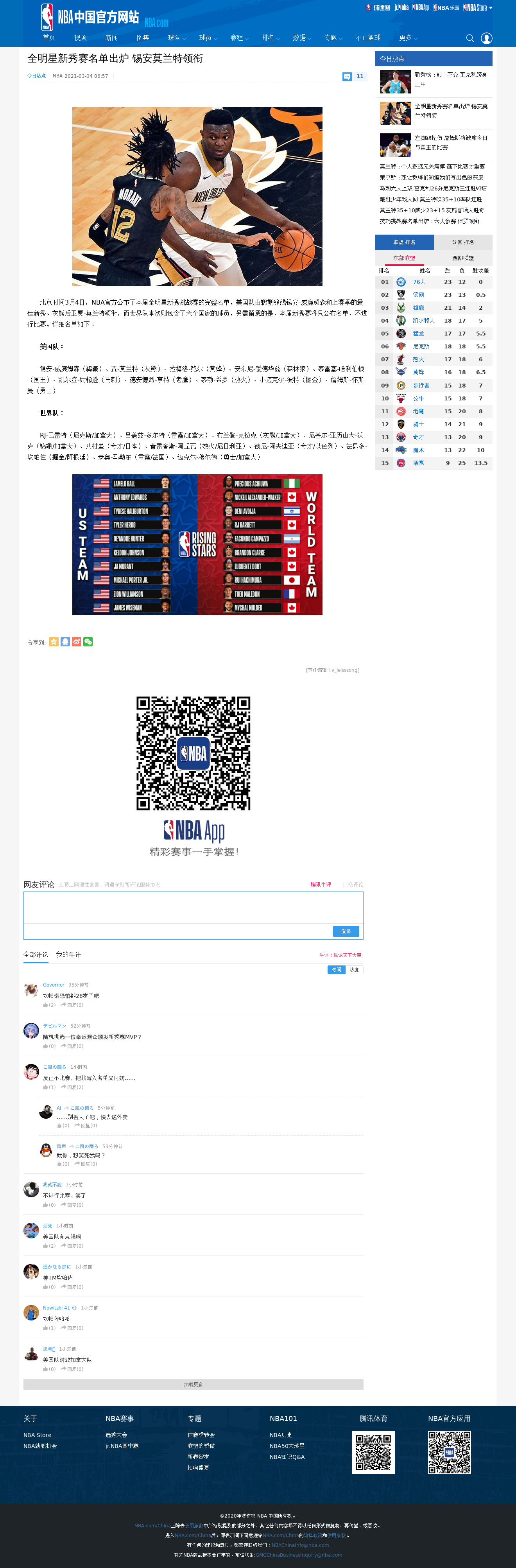Tap 登录 button to log in

coord(346,931)
